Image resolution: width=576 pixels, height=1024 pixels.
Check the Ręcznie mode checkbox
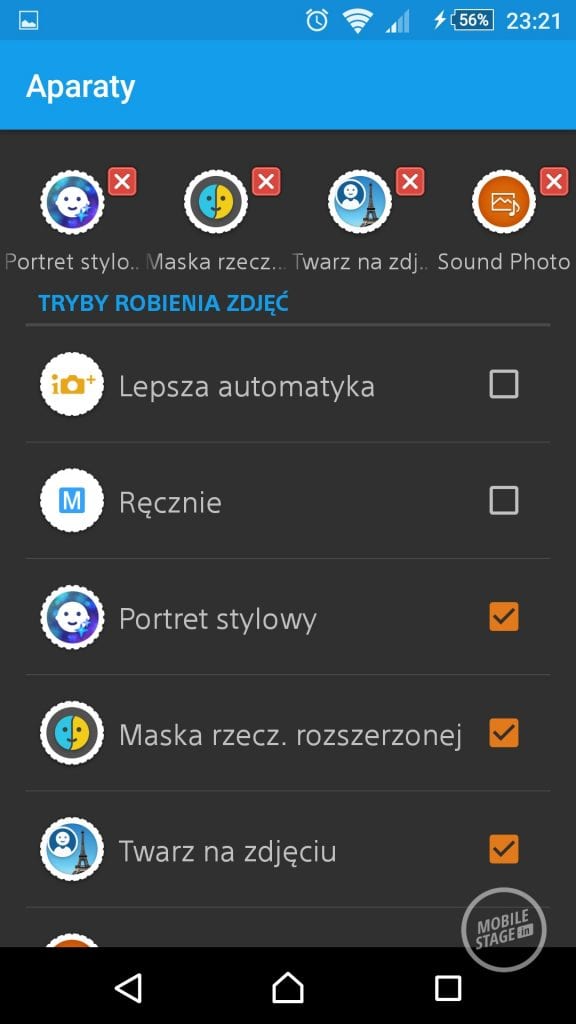[504, 500]
